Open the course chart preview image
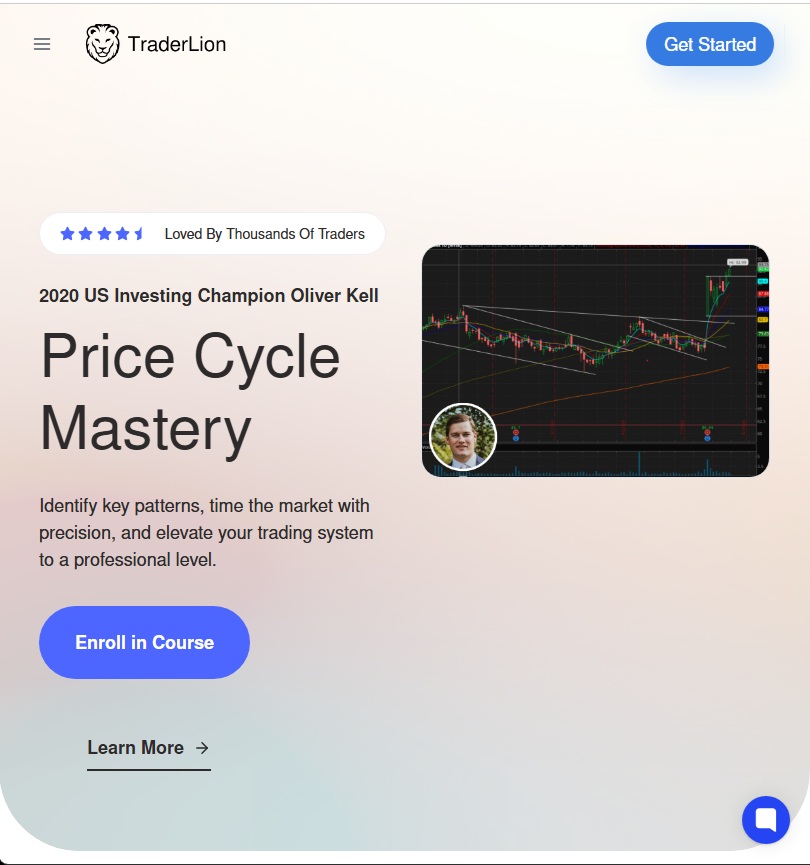This screenshot has width=810, height=865. pos(595,360)
